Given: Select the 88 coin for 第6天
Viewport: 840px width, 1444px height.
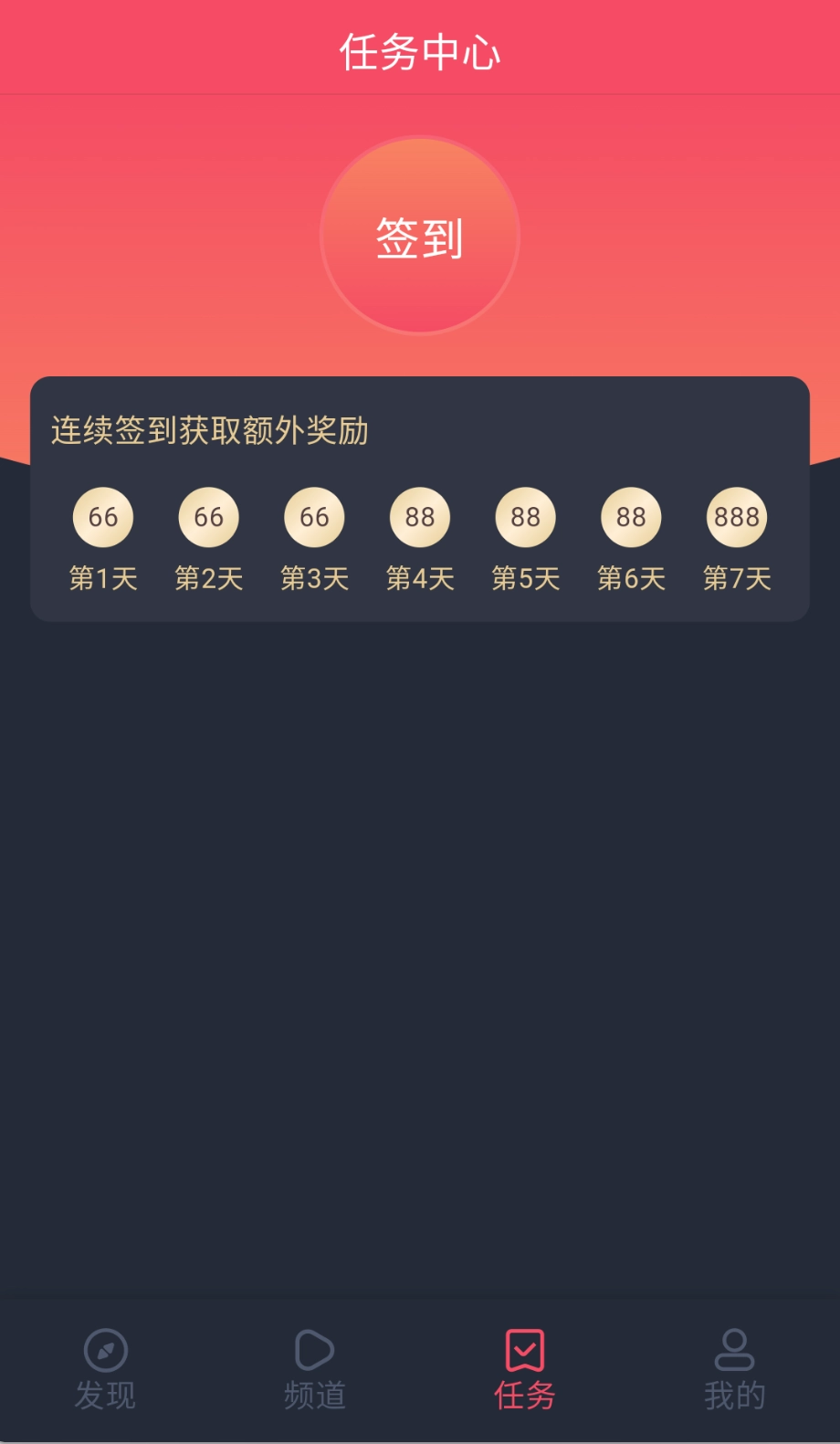Looking at the screenshot, I should point(630,516).
